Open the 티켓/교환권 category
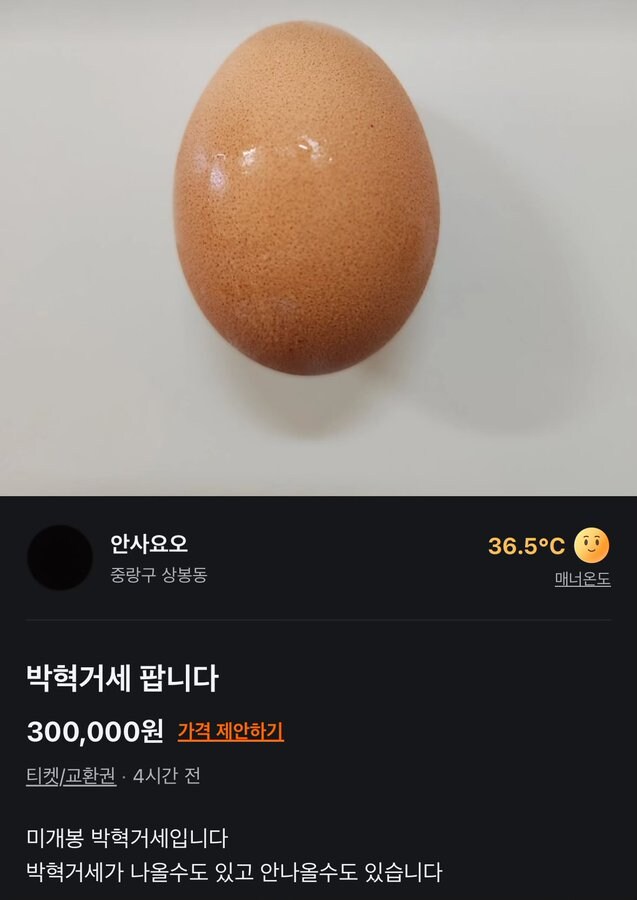Image resolution: width=637 pixels, height=900 pixels. coord(71,776)
